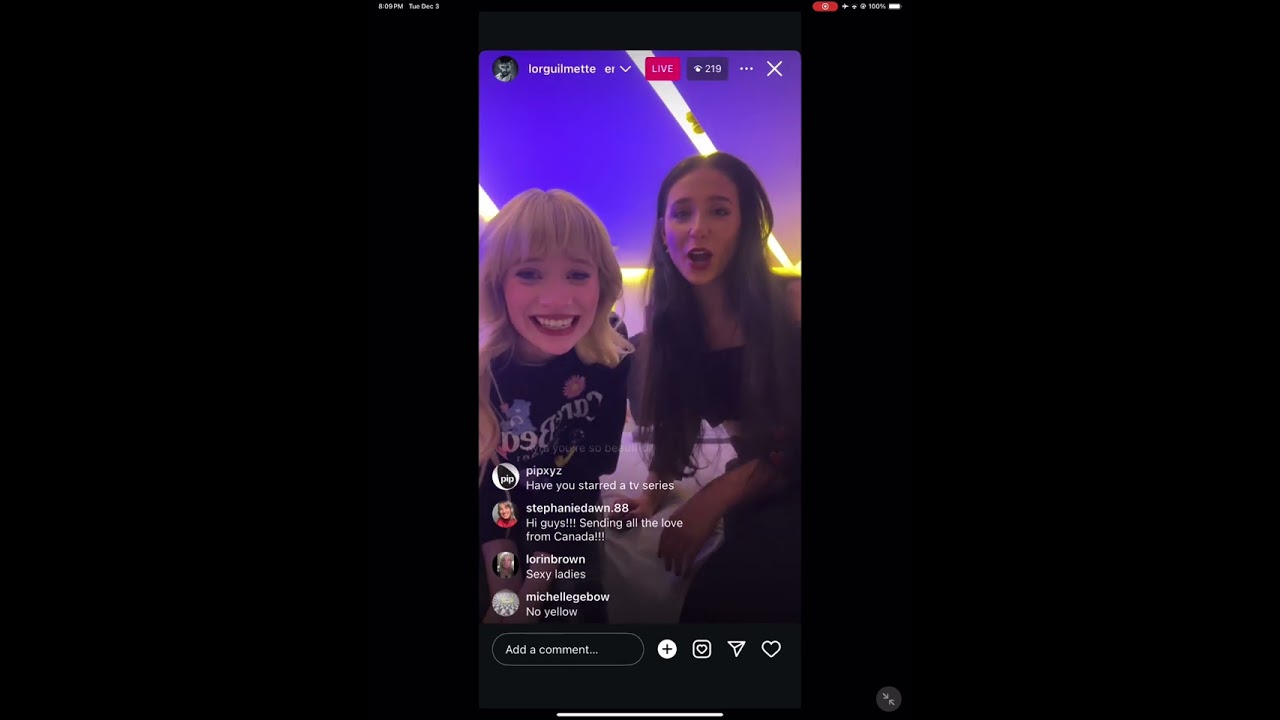Tap the Add a comment field
Screen dimensions: 1280x720
point(567,649)
